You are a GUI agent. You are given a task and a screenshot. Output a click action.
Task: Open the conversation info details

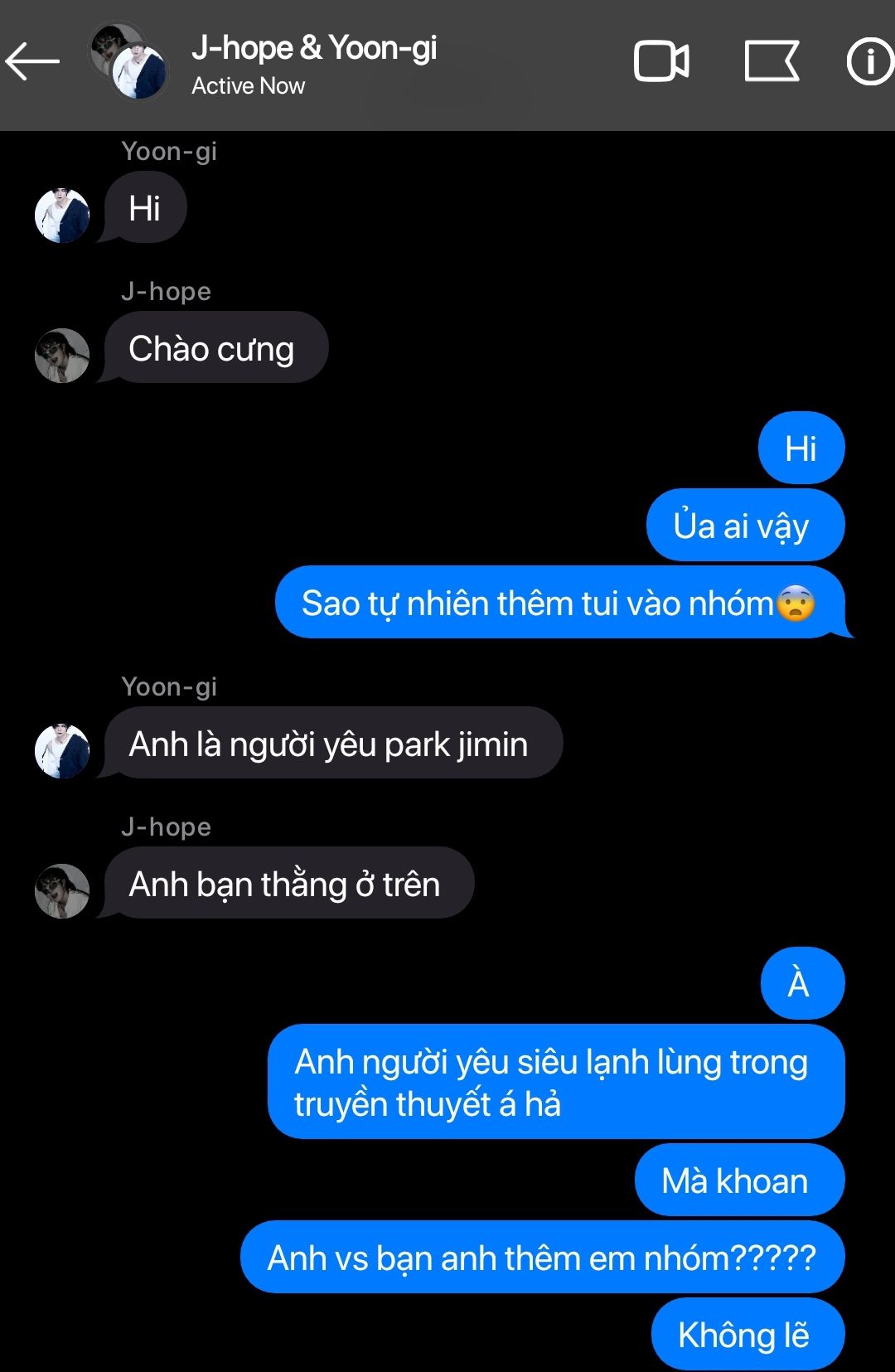(x=868, y=62)
